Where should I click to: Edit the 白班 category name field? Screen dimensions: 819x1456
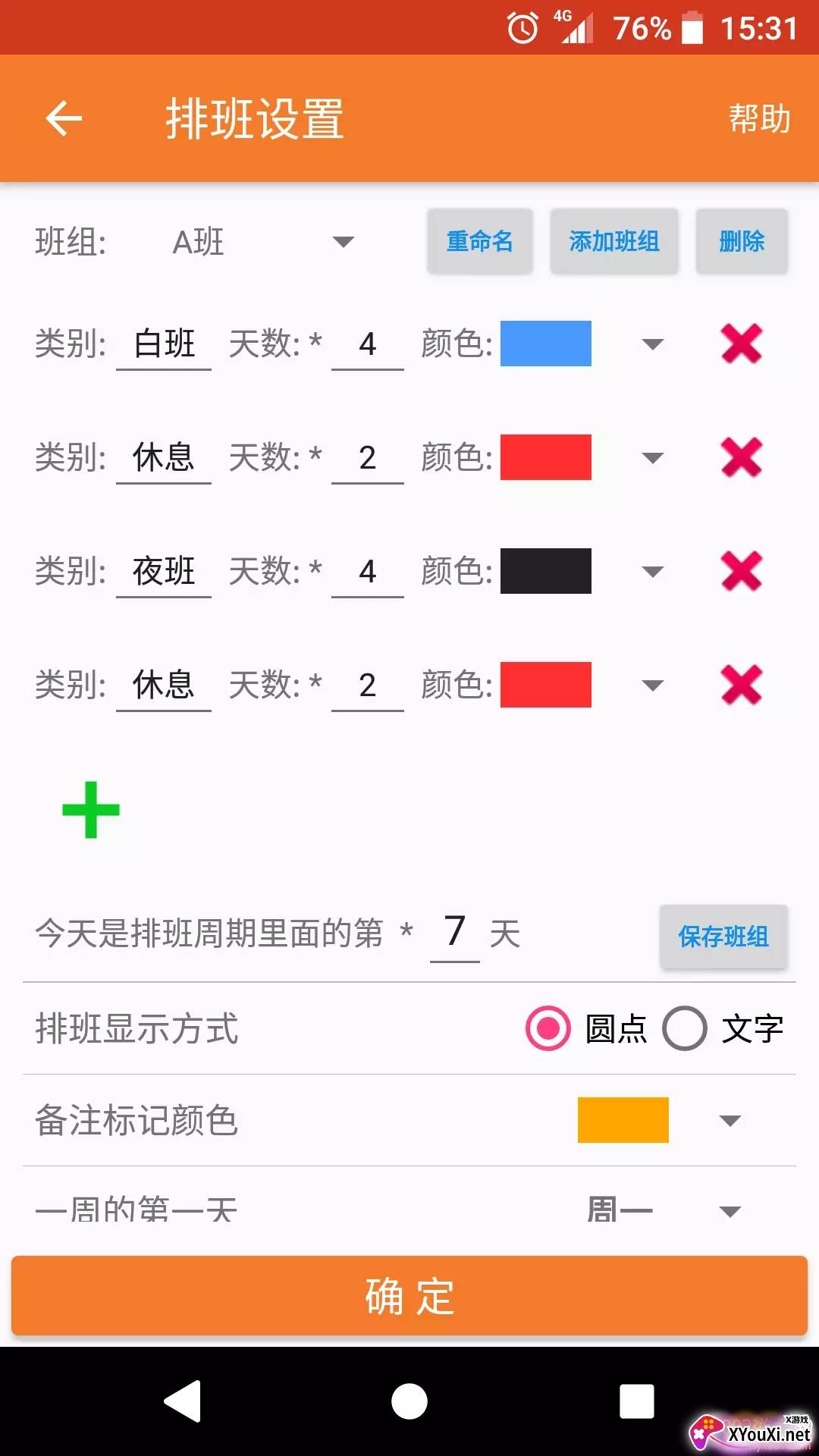click(x=164, y=344)
